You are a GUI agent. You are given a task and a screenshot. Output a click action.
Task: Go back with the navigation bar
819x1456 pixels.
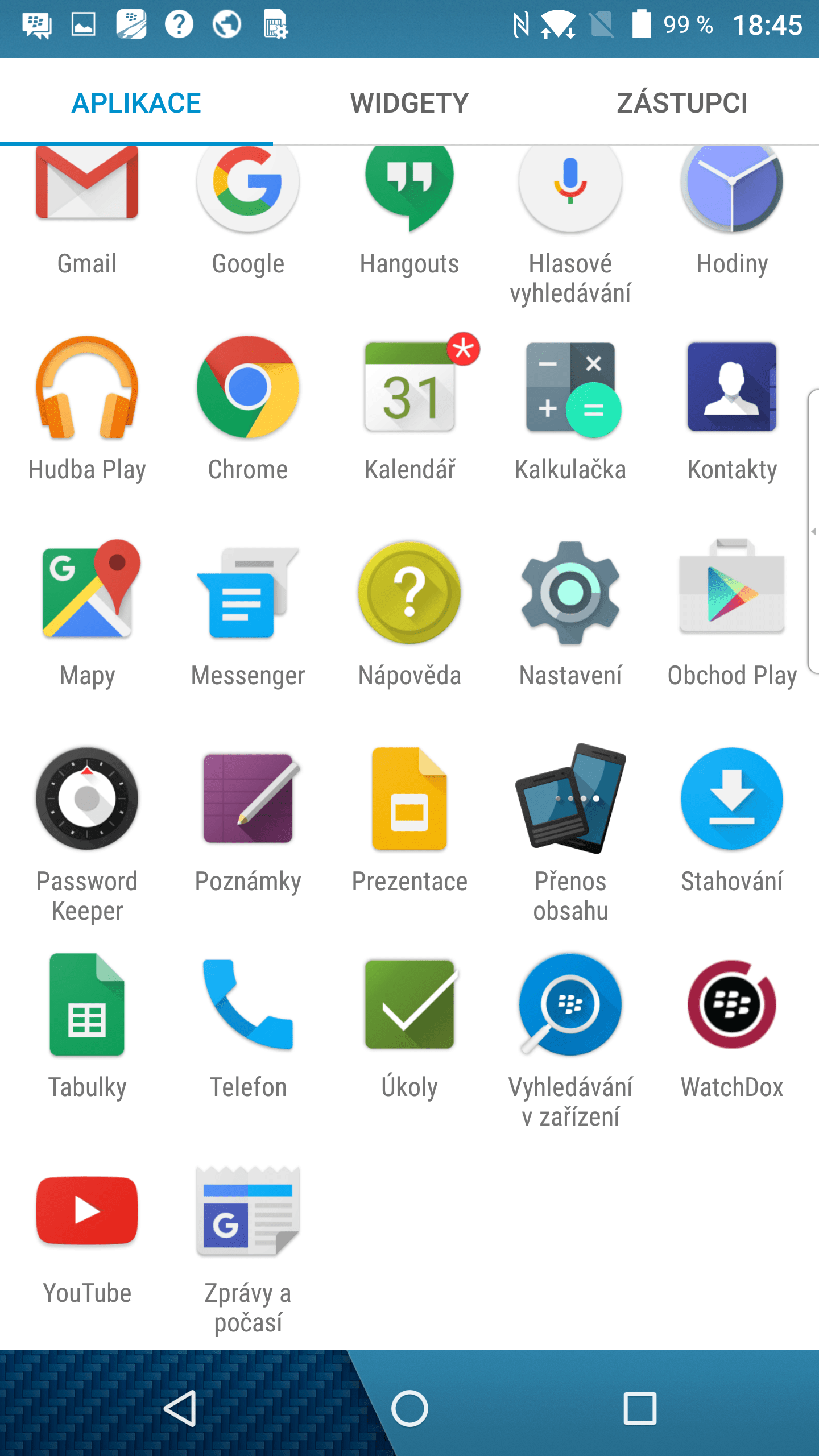pos(180,1409)
